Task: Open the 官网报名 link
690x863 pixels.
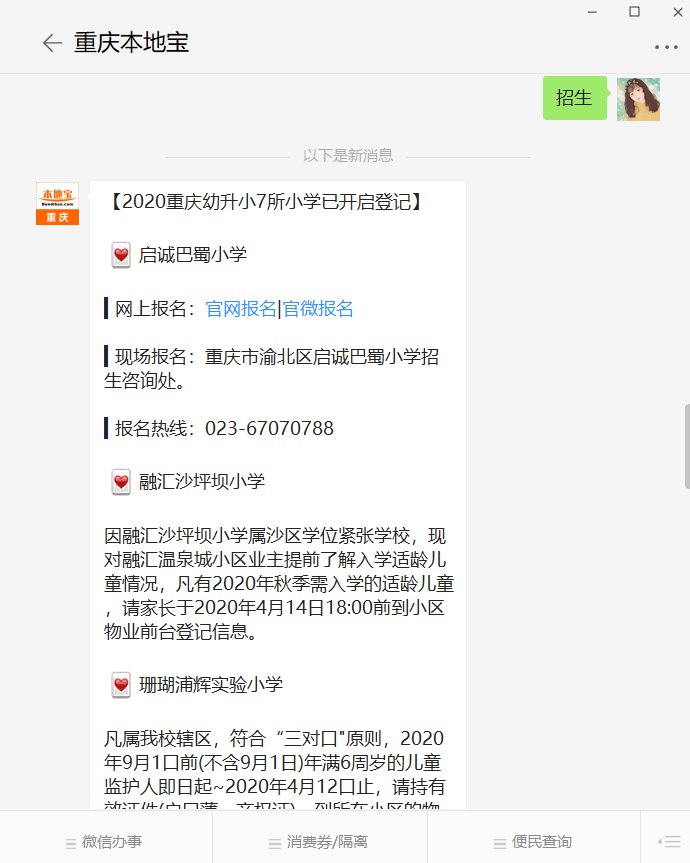Action: 241,309
